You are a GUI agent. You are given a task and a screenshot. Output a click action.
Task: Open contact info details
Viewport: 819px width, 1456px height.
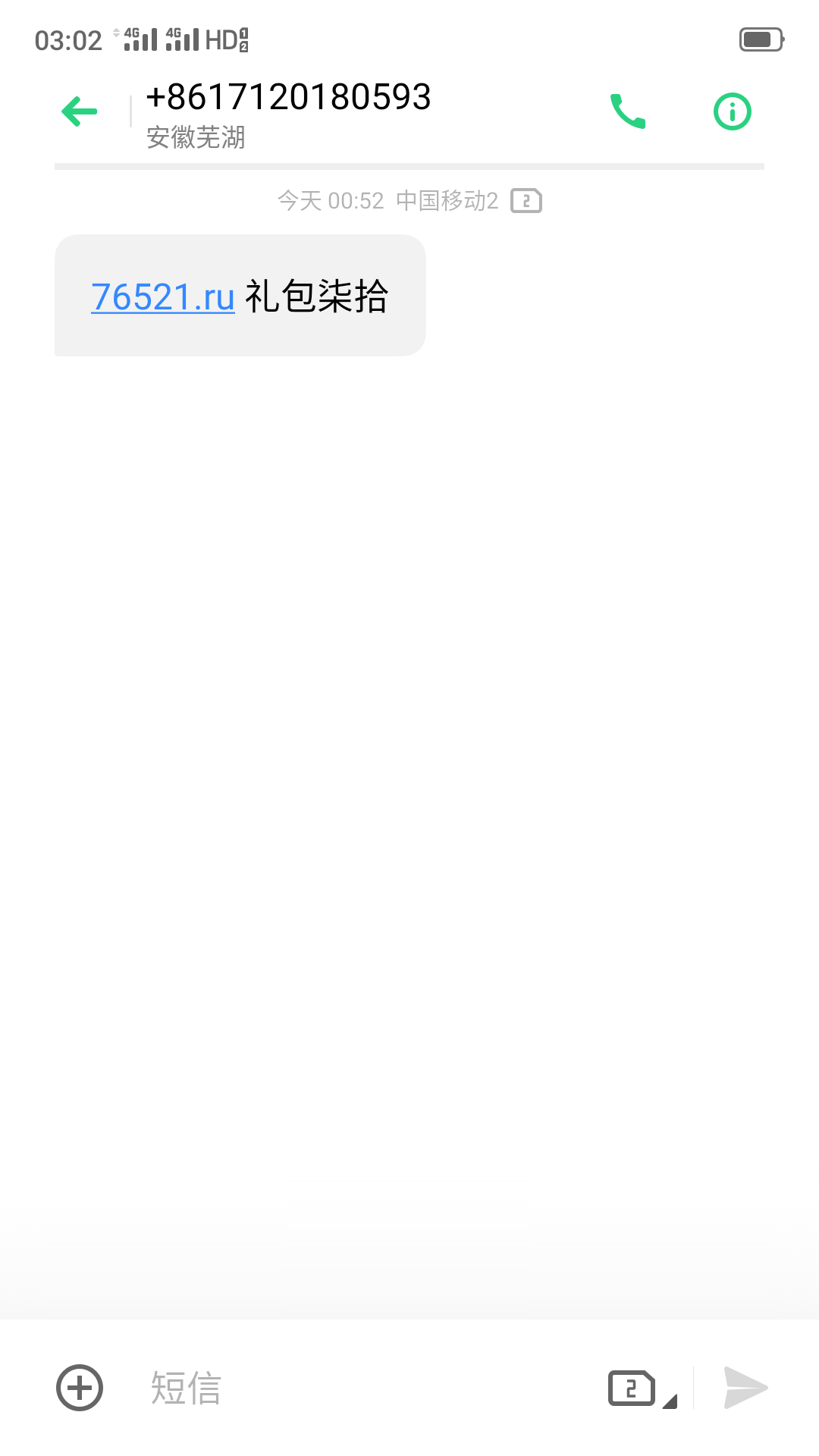tap(732, 111)
